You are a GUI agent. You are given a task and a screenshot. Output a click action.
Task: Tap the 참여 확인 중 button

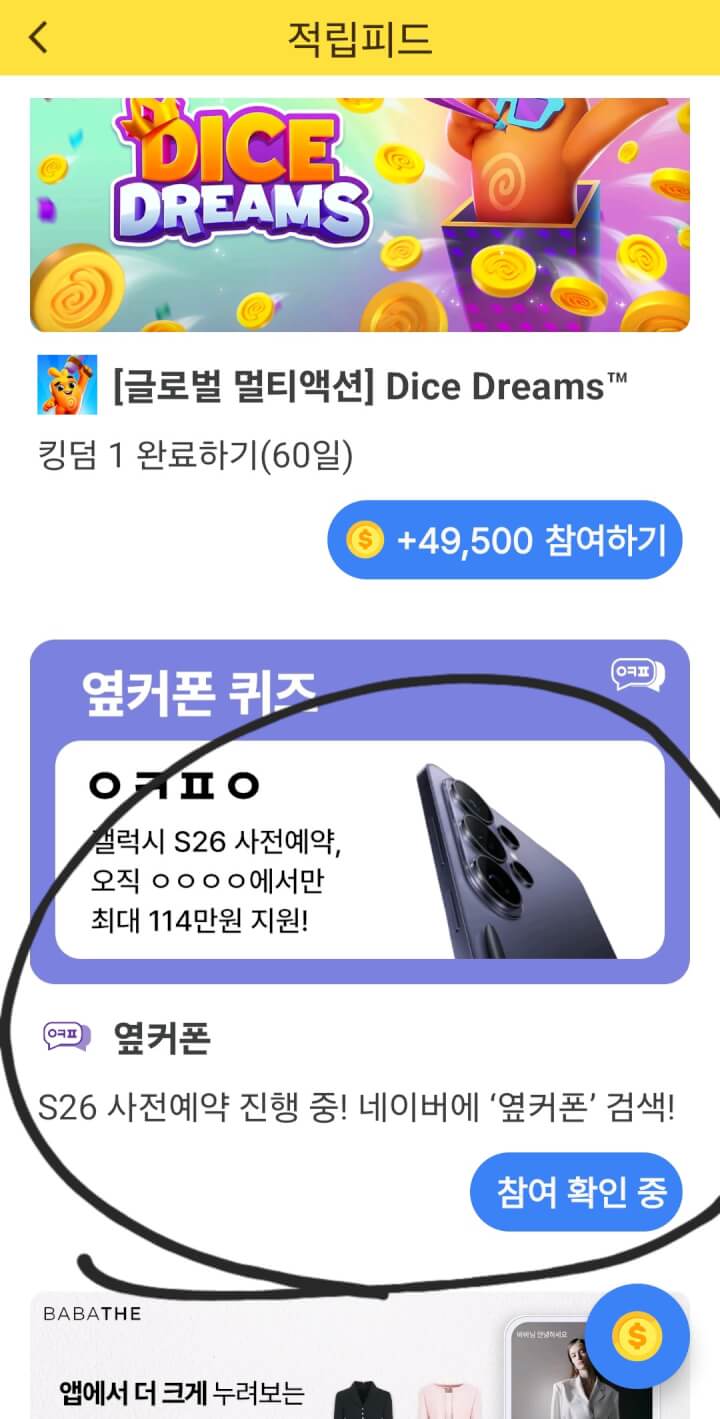click(x=576, y=1192)
